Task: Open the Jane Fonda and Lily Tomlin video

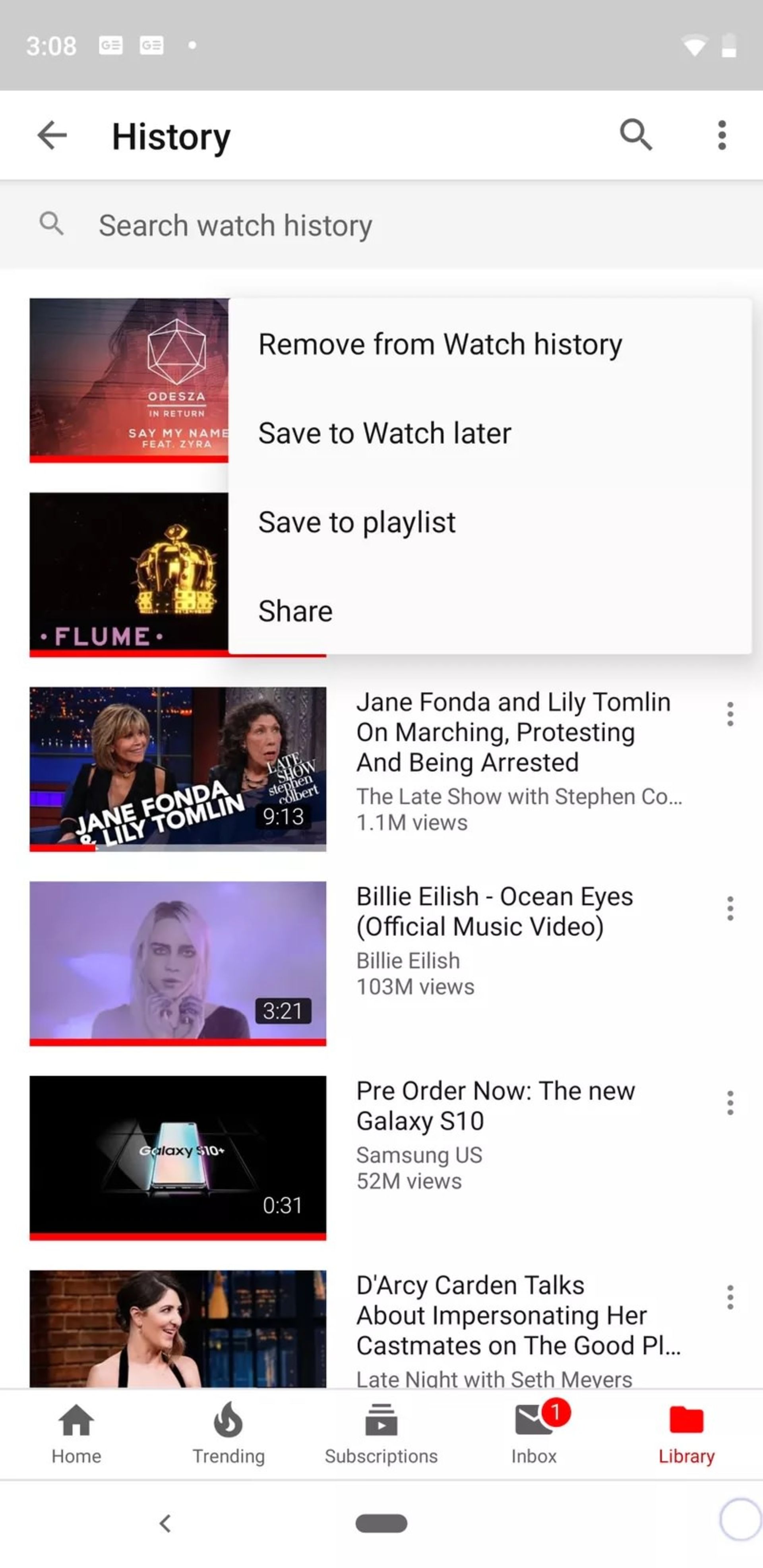Action: [178, 768]
